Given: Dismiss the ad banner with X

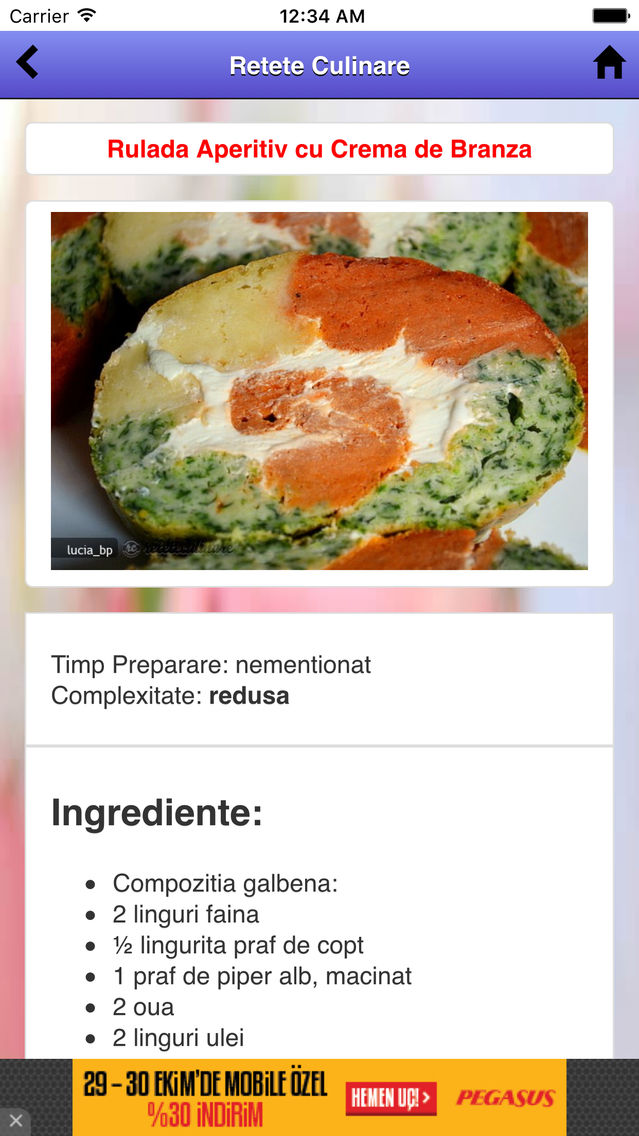Looking at the screenshot, I should [15, 1122].
